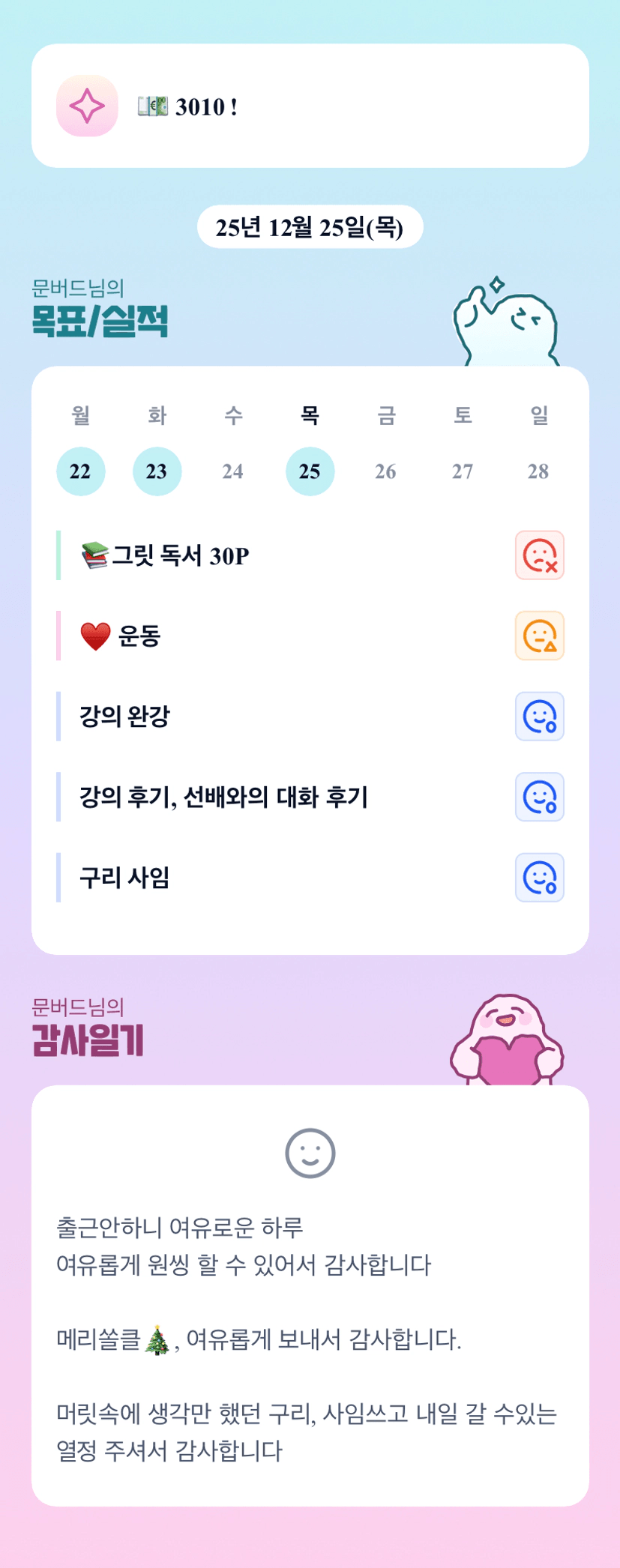This screenshot has width=620, height=1568.
Task: Tap the partial status icon for 운동
Action: (540, 636)
